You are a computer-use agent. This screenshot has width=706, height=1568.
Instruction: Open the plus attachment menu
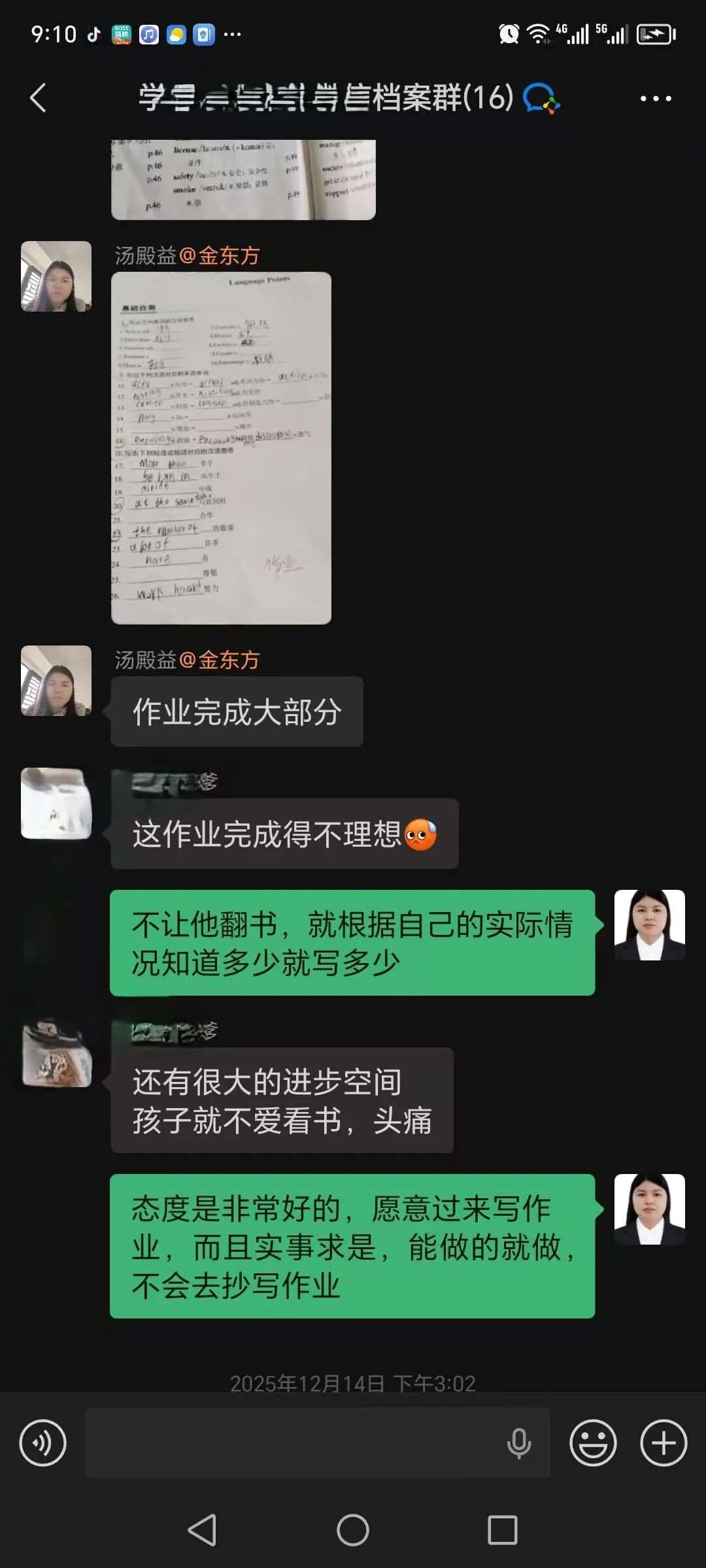tap(664, 1443)
